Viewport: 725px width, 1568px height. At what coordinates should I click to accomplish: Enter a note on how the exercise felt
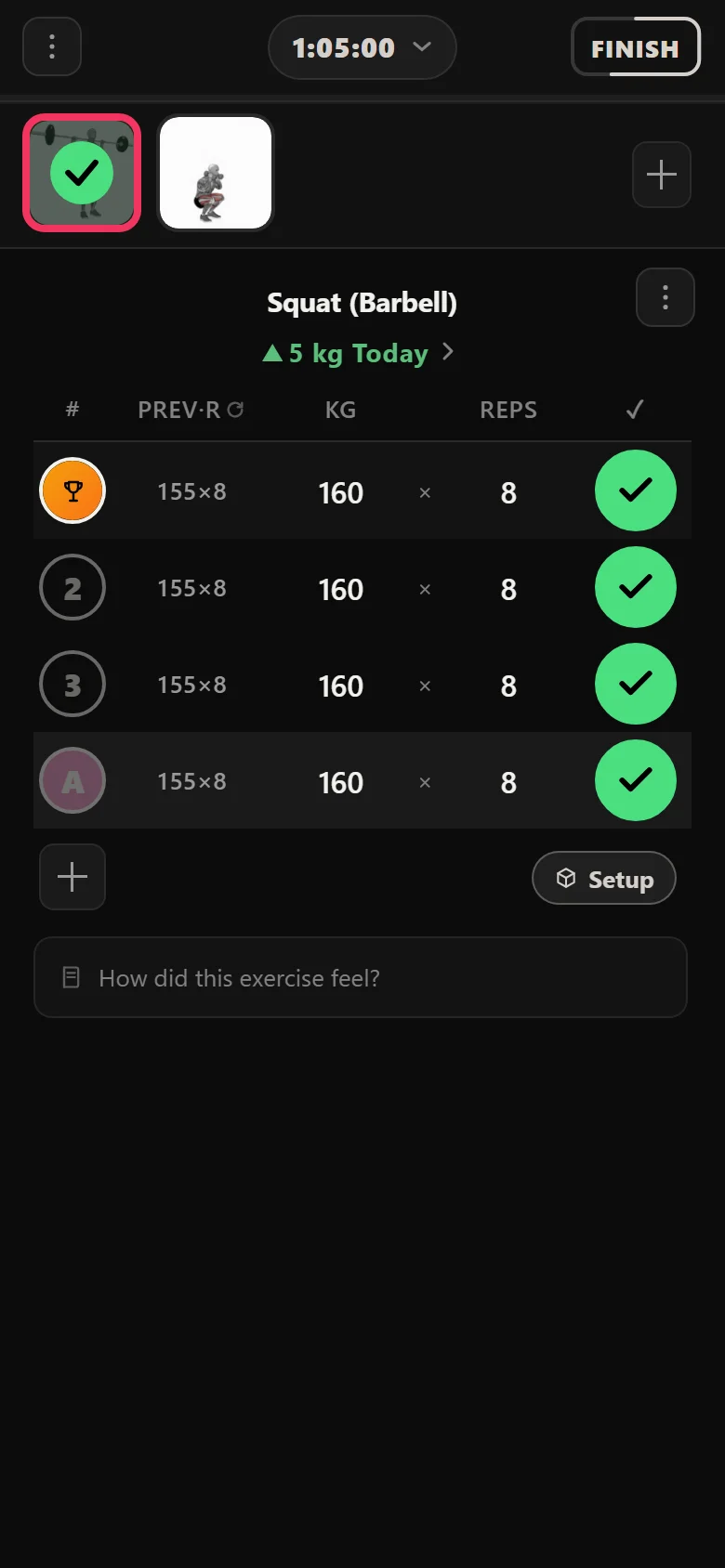point(361,977)
